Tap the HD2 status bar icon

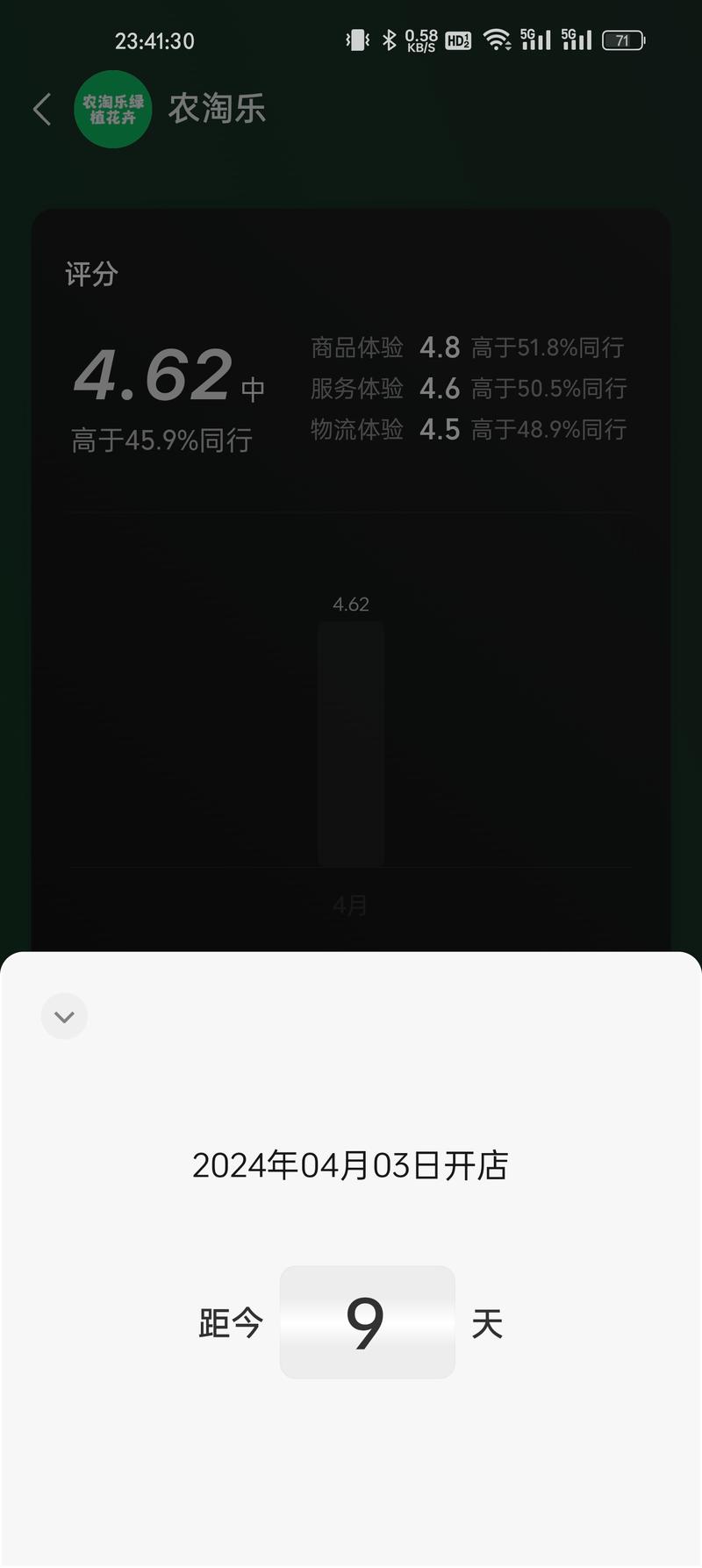pyautogui.click(x=457, y=39)
